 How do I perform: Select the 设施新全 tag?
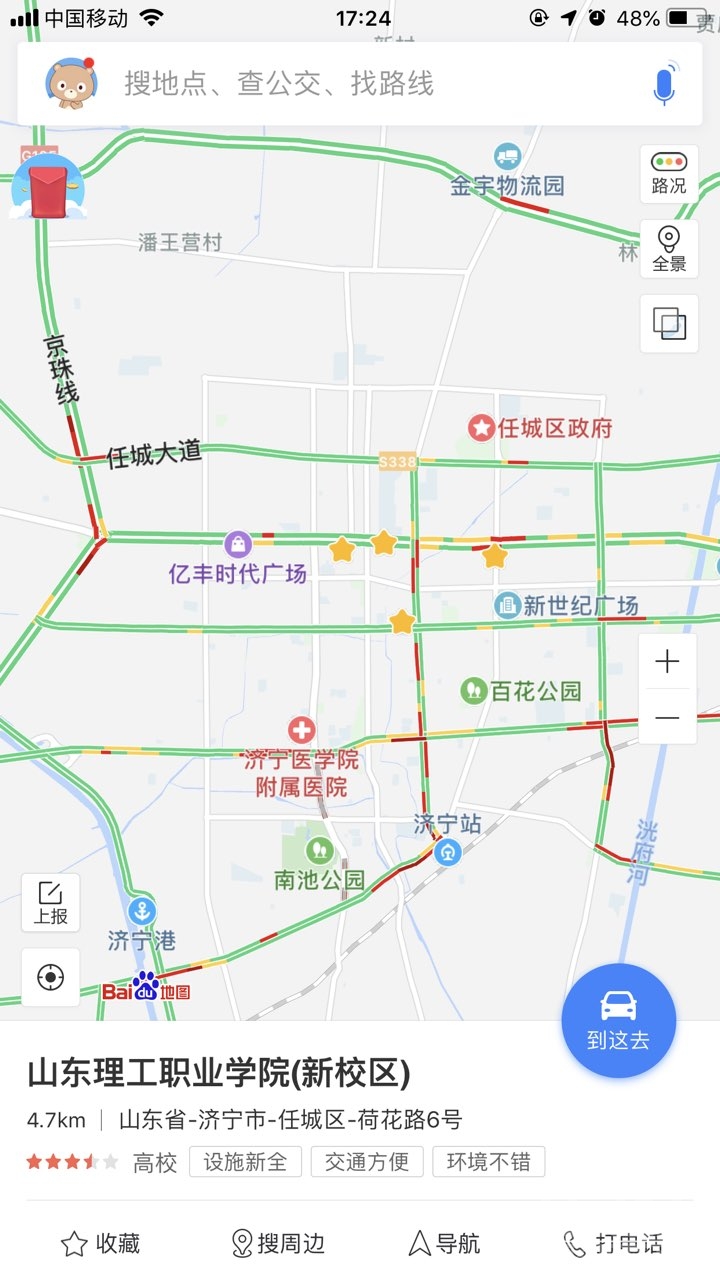(246, 1162)
